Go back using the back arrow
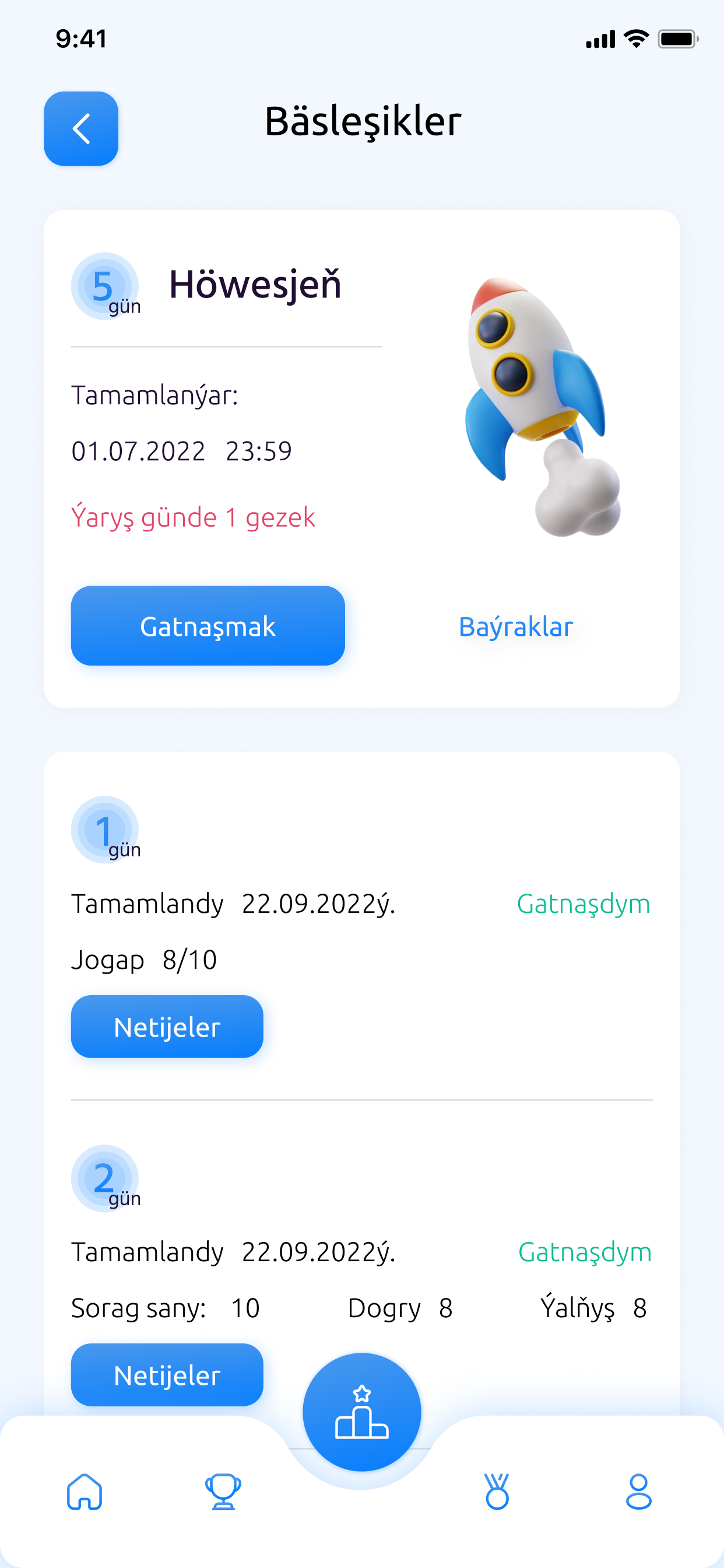Screen dimensions: 724x1568 point(80,128)
